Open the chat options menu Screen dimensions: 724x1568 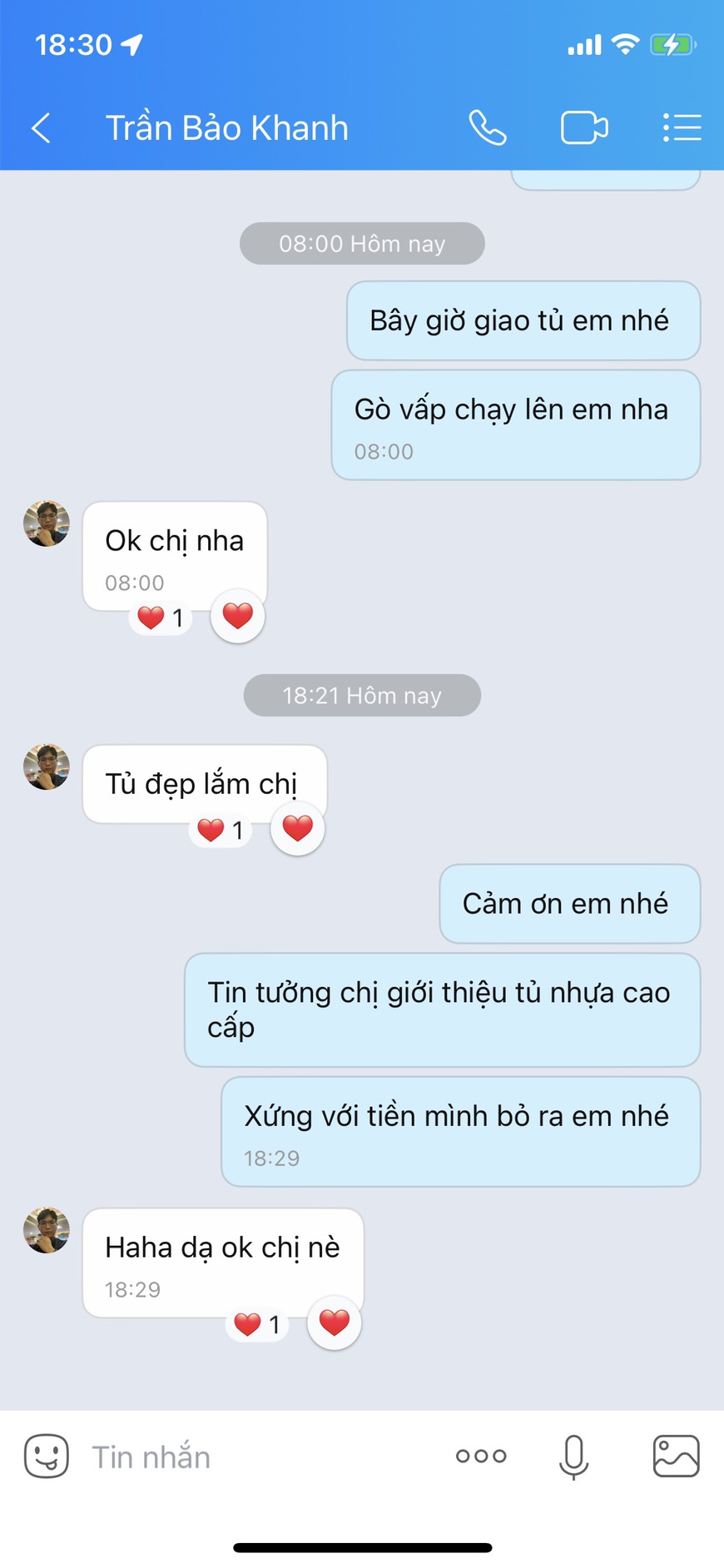coord(682,128)
